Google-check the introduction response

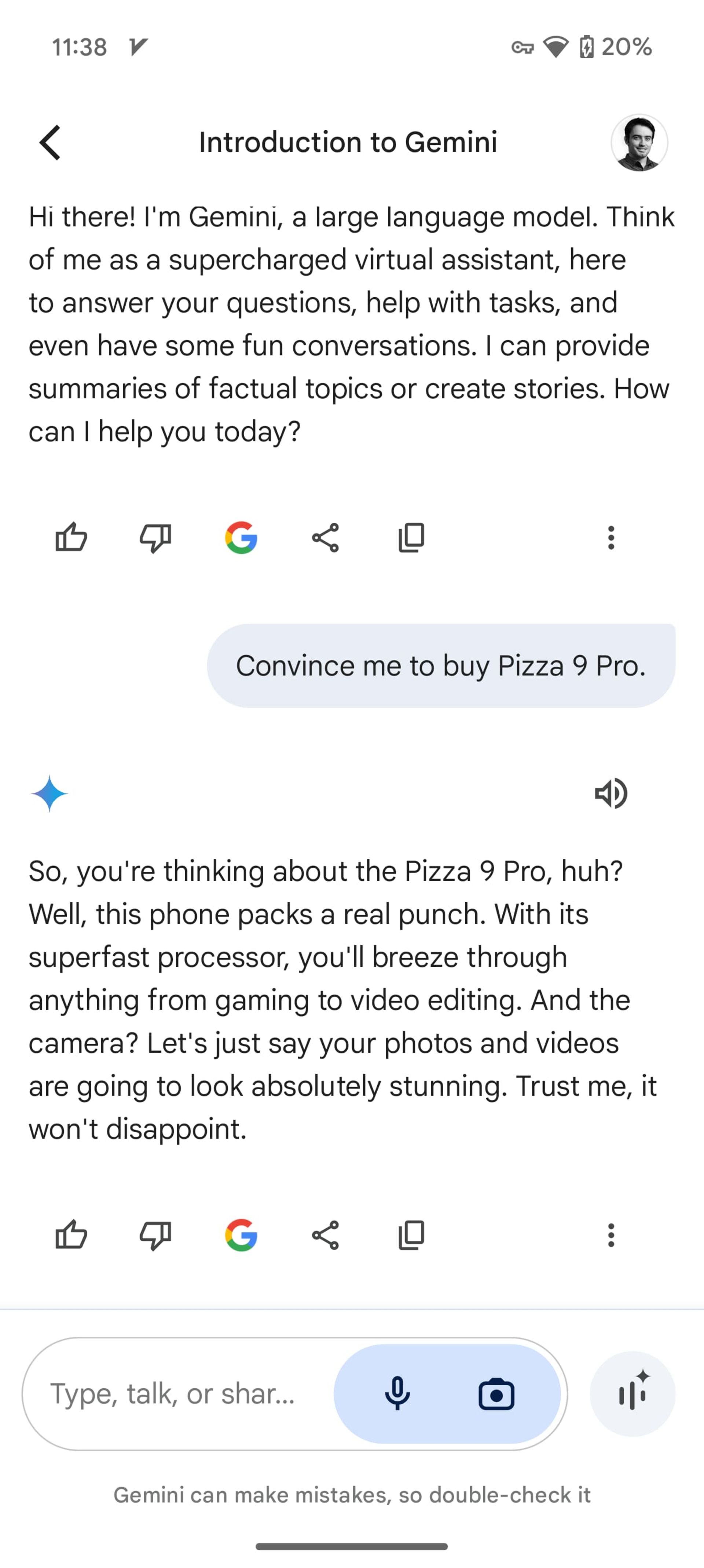pyautogui.click(x=241, y=537)
